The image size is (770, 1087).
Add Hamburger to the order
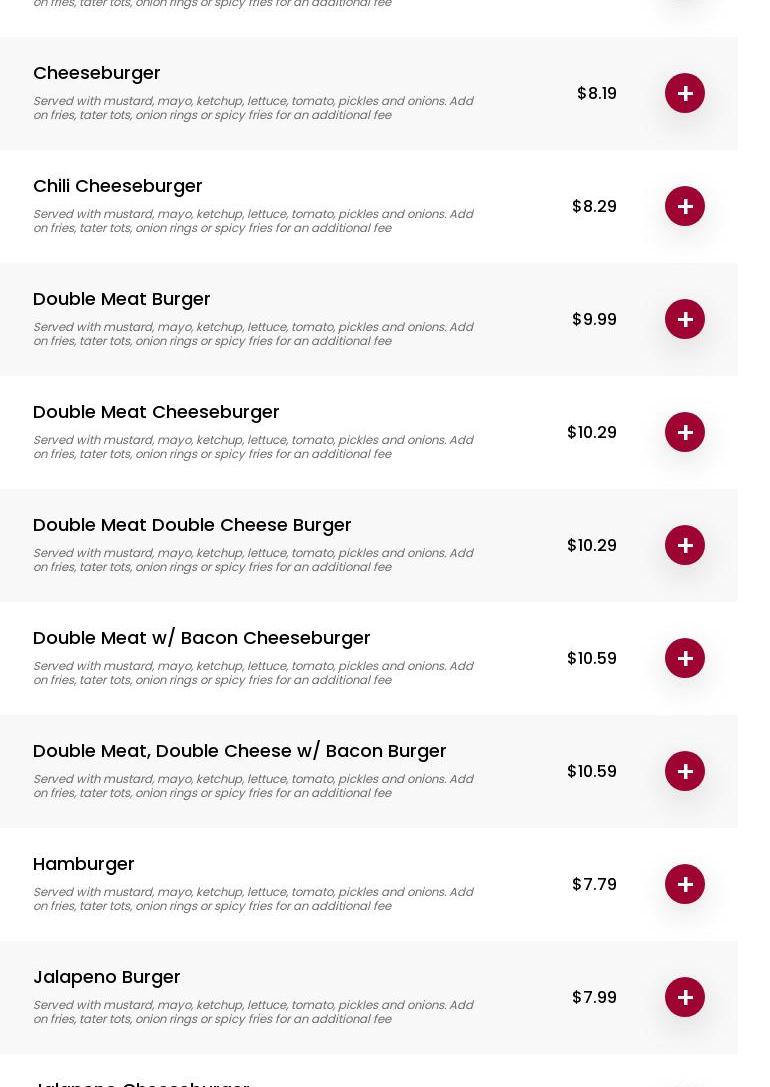point(685,884)
